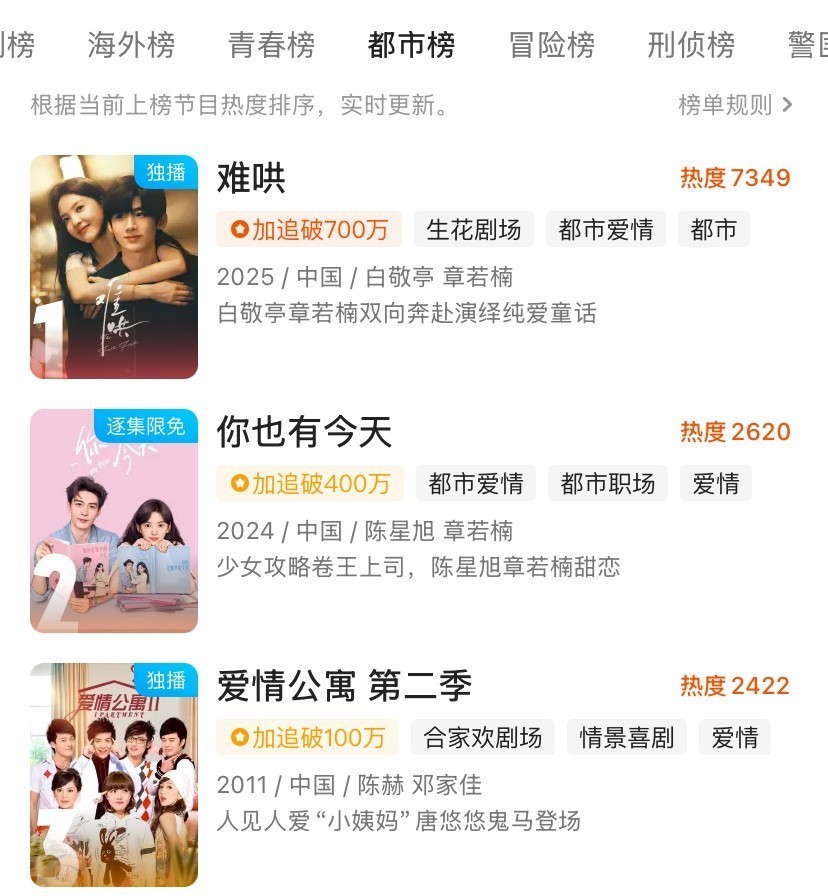Open the 难哄 poster thumbnail
This screenshot has width=828, height=896.
click(114, 267)
